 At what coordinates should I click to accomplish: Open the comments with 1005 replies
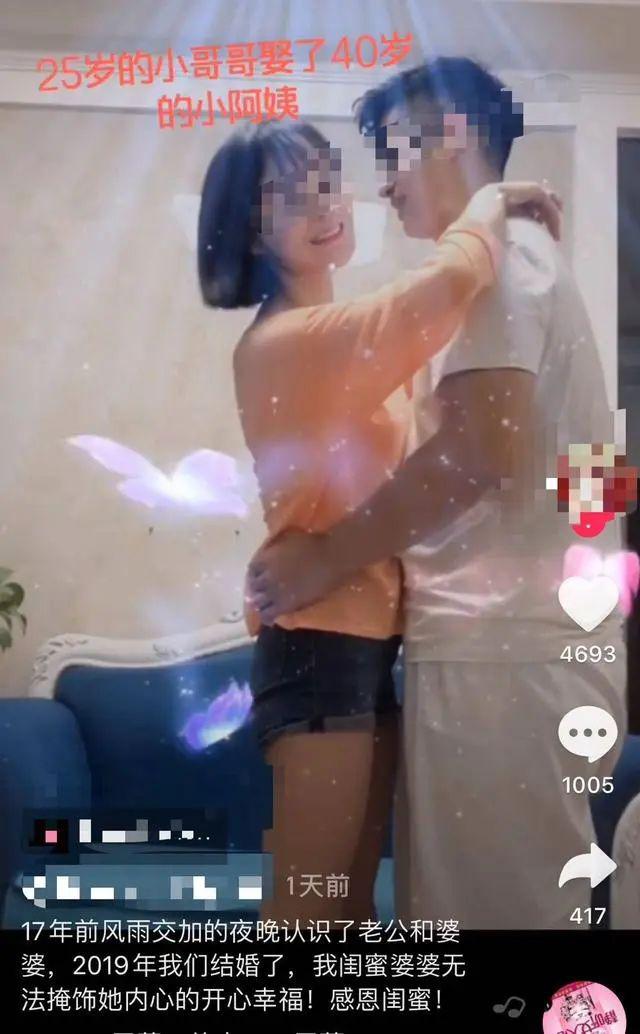[x=588, y=735]
